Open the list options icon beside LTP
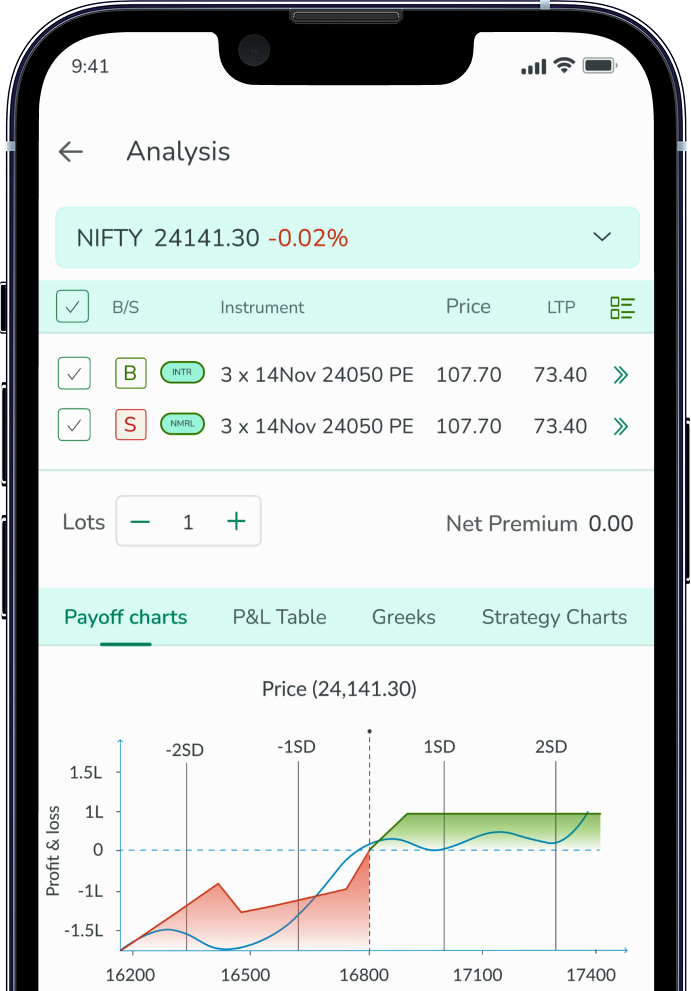The image size is (691, 991). click(622, 308)
